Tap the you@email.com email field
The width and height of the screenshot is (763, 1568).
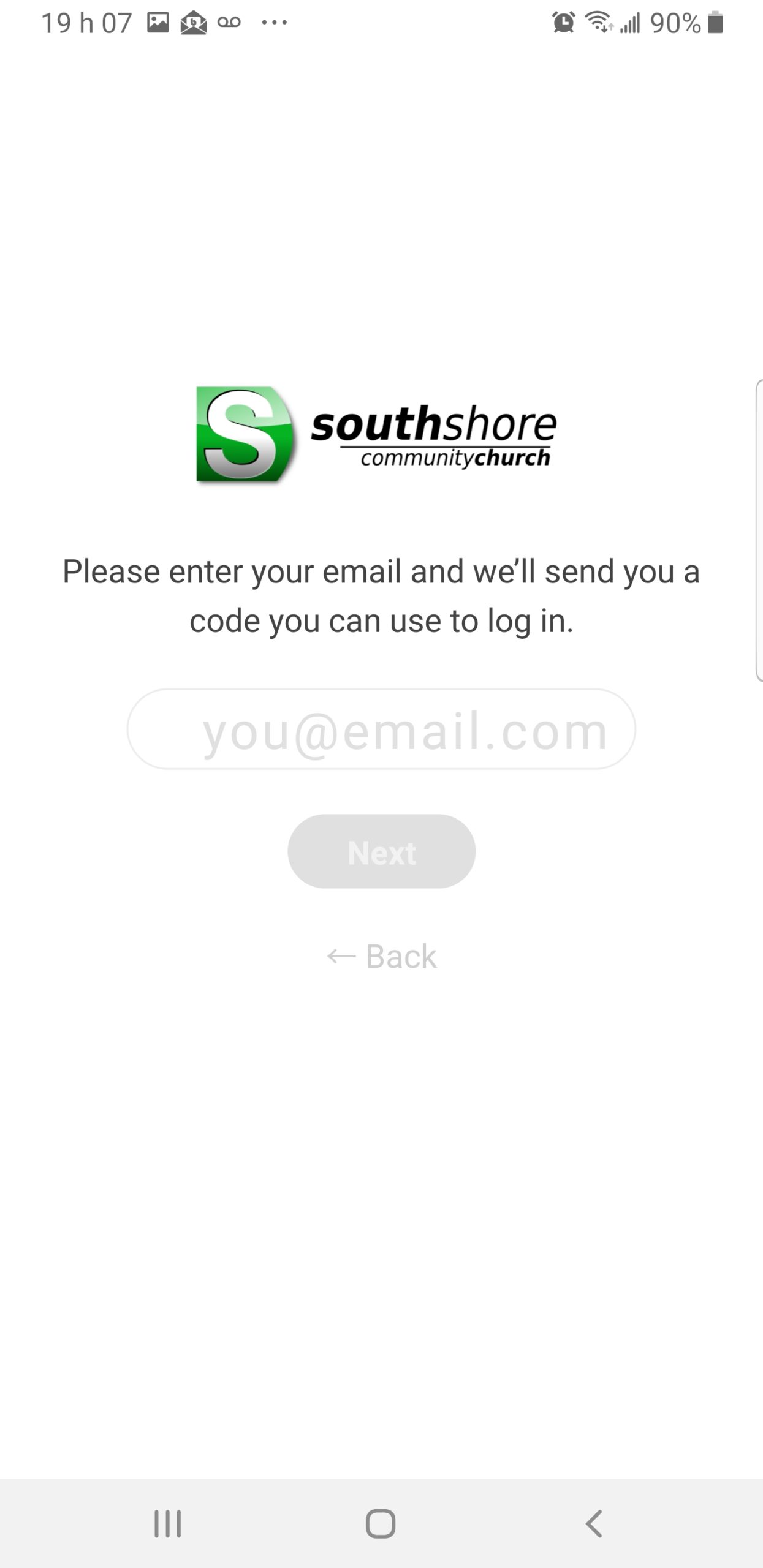[x=381, y=729]
